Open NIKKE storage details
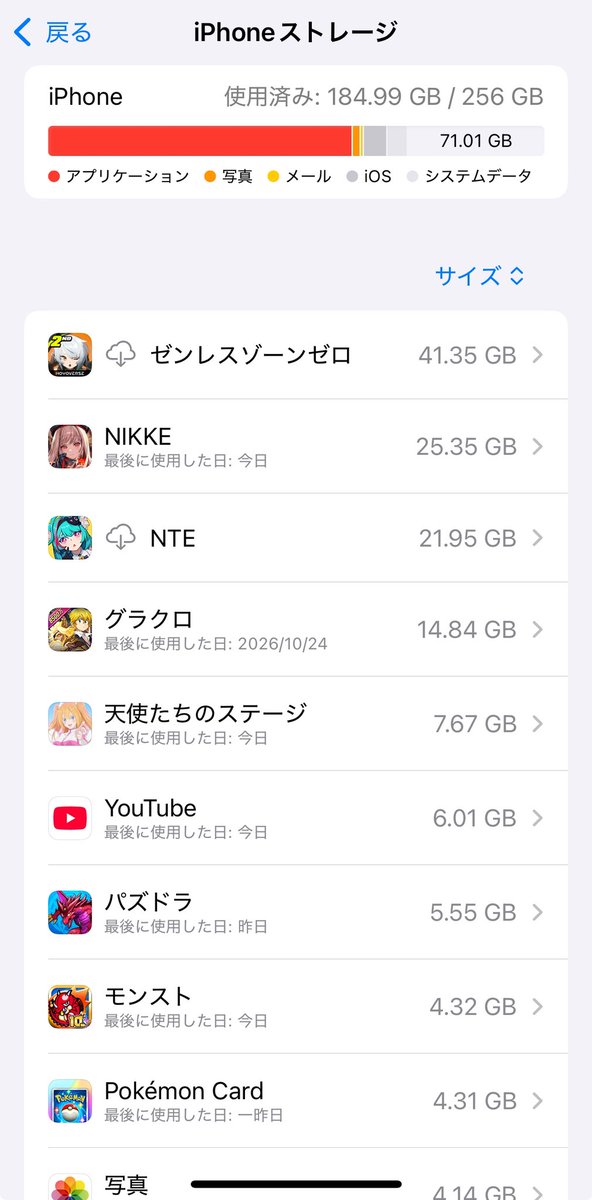This screenshot has width=592, height=1200. coord(296,446)
